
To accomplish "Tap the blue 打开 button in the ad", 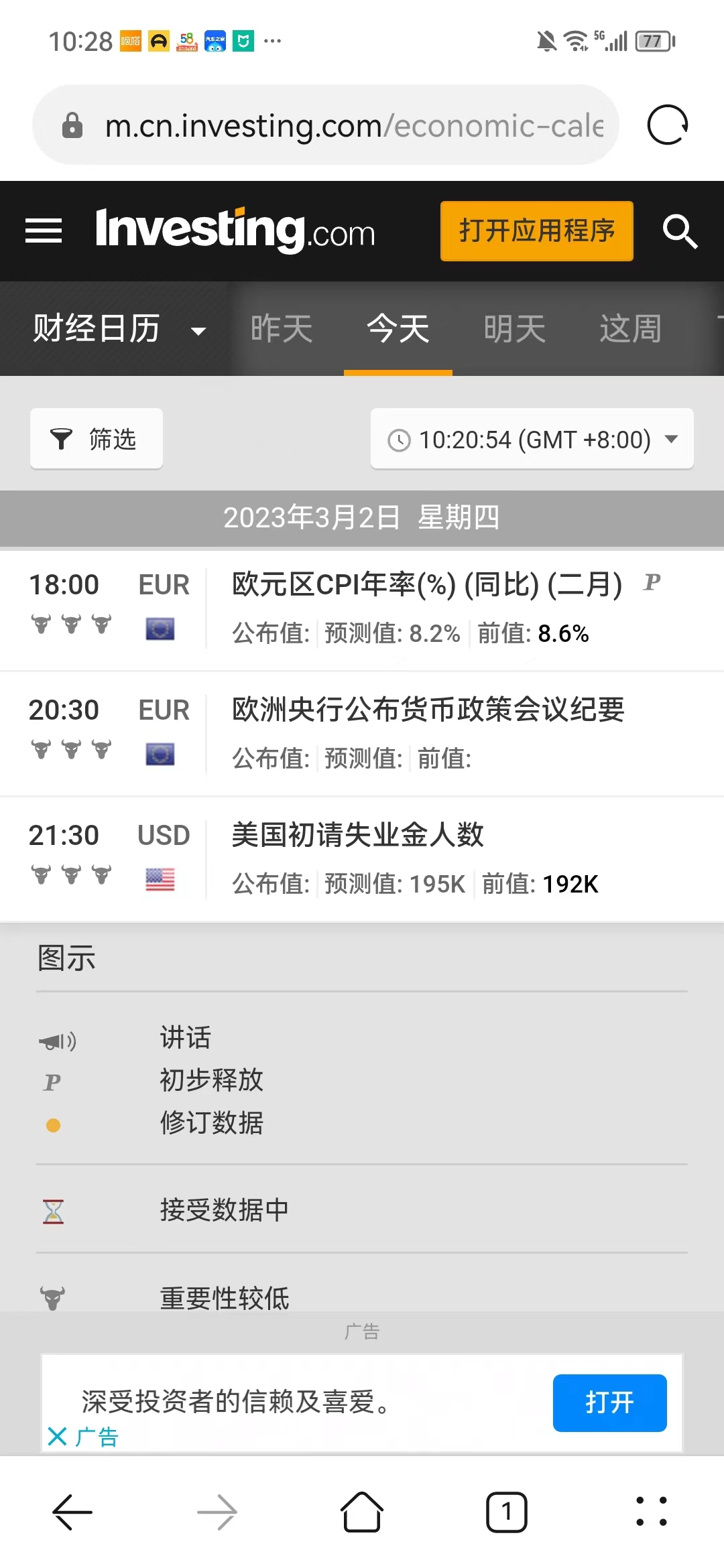I will click(x=609, y=1403).
